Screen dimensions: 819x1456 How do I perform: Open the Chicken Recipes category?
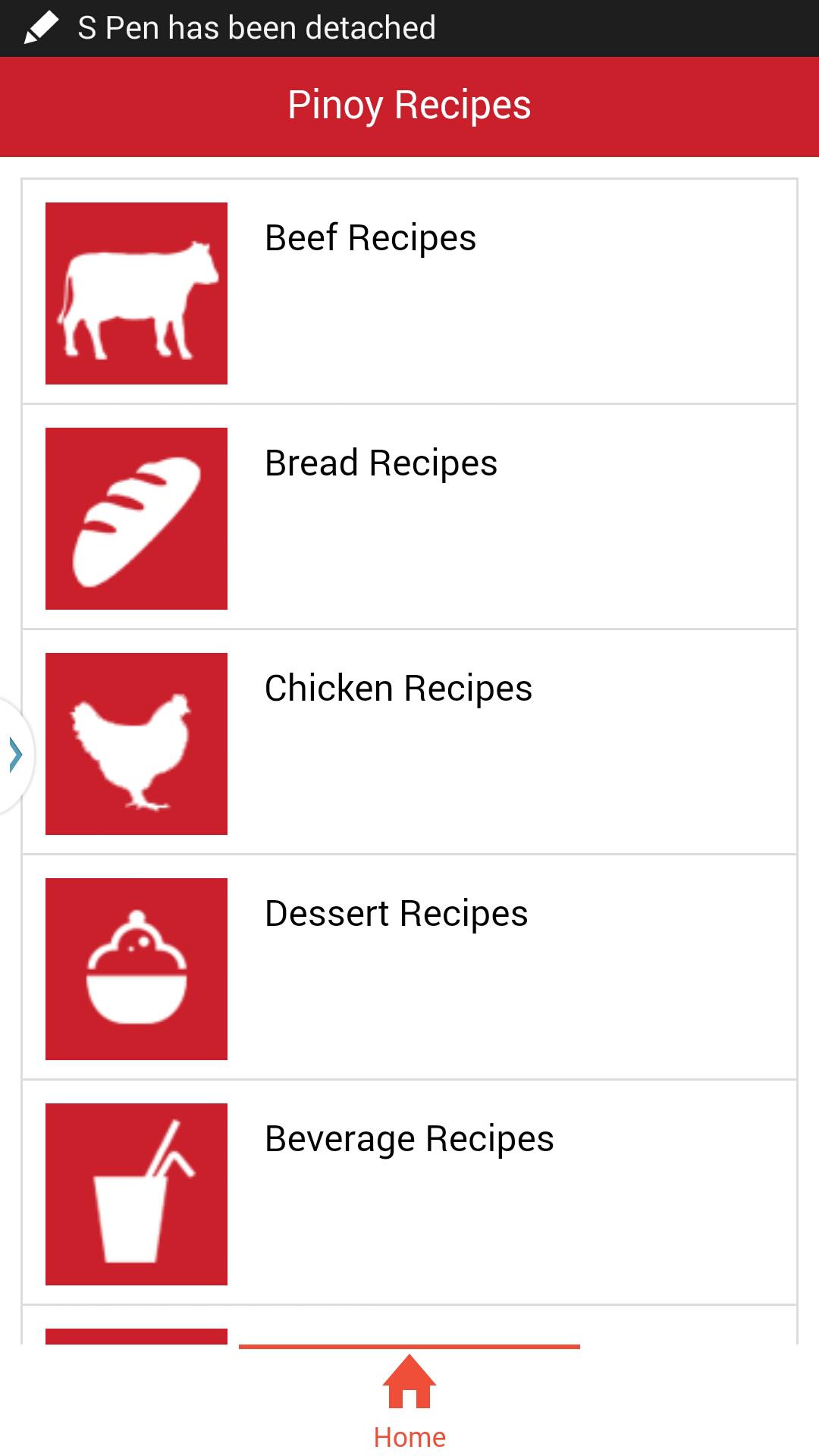point(409,743)
